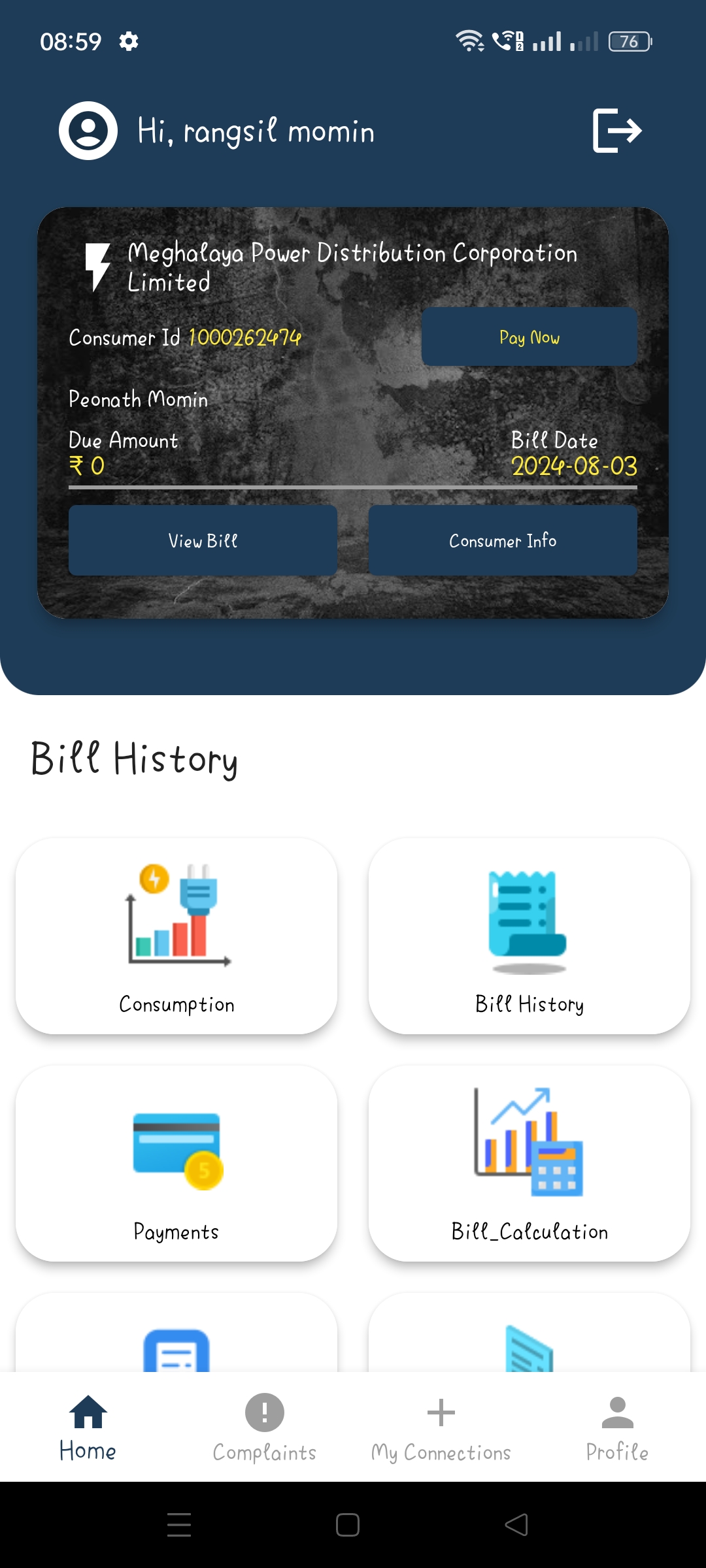Tap Pay Now for the consumer bill
This screenshot has width=706, height=1568.
pyautogui.click(x=529, y=337)
